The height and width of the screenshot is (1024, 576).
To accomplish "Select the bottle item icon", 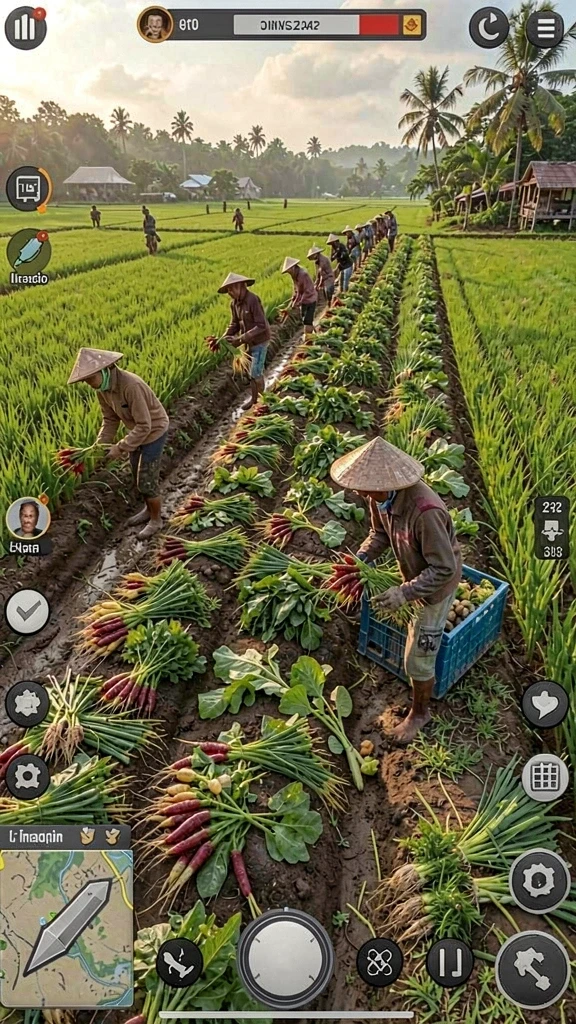I will pos(29,251).
